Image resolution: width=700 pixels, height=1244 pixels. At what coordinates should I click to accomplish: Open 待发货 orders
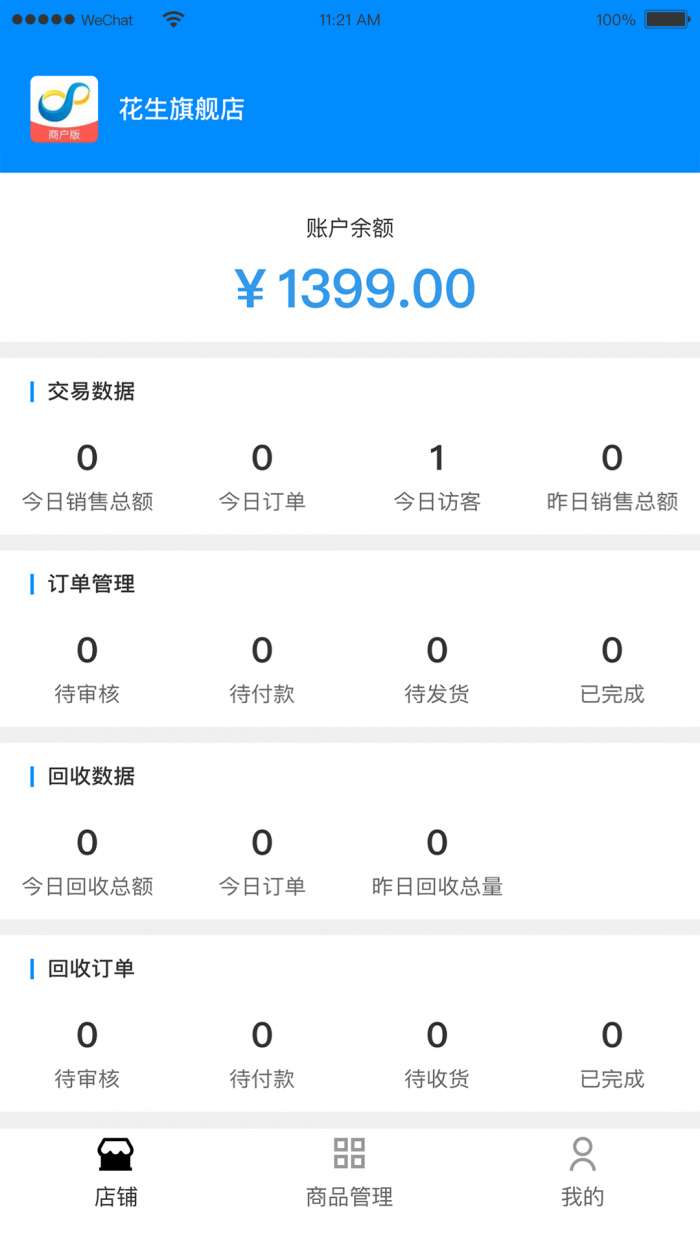point(437,670)
